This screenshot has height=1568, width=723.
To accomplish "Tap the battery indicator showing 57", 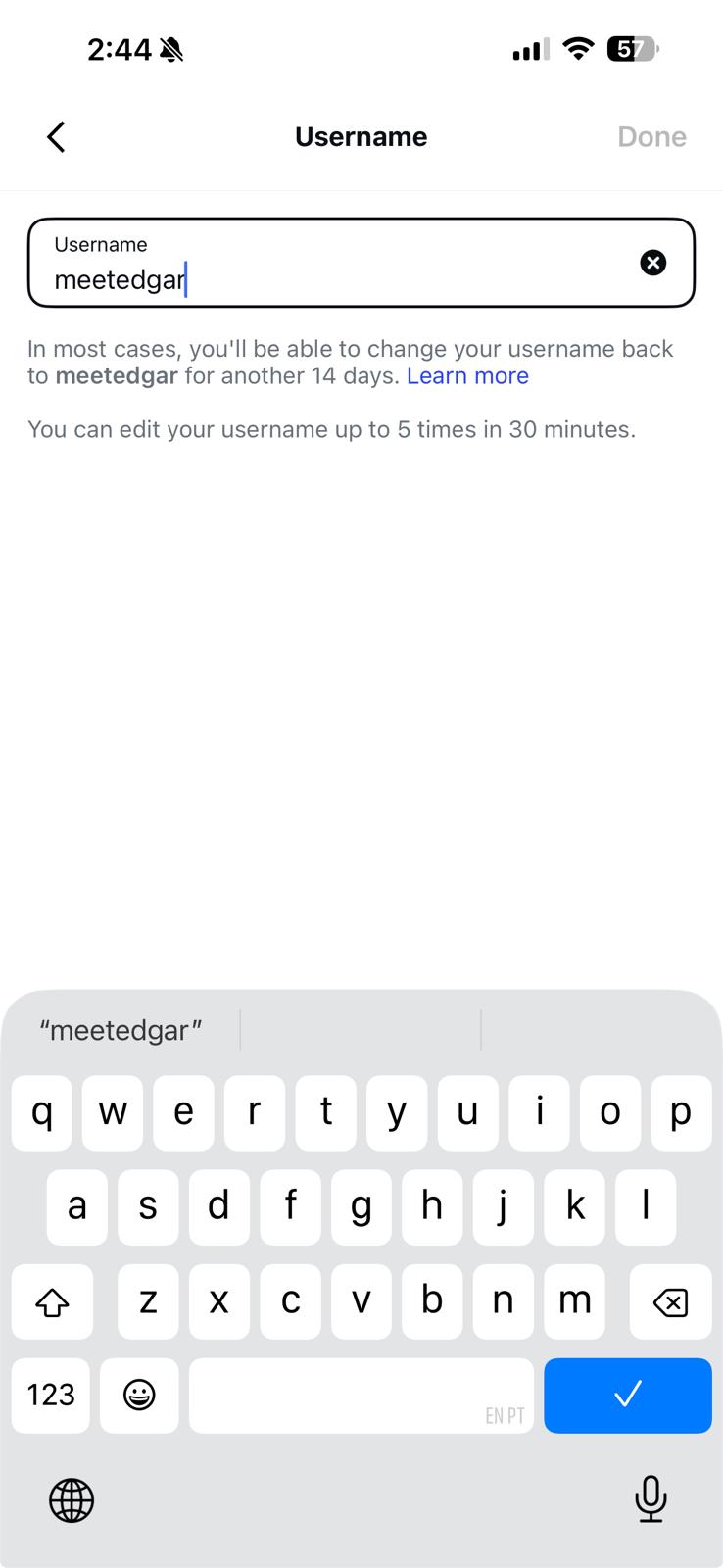I will (632, 49).
